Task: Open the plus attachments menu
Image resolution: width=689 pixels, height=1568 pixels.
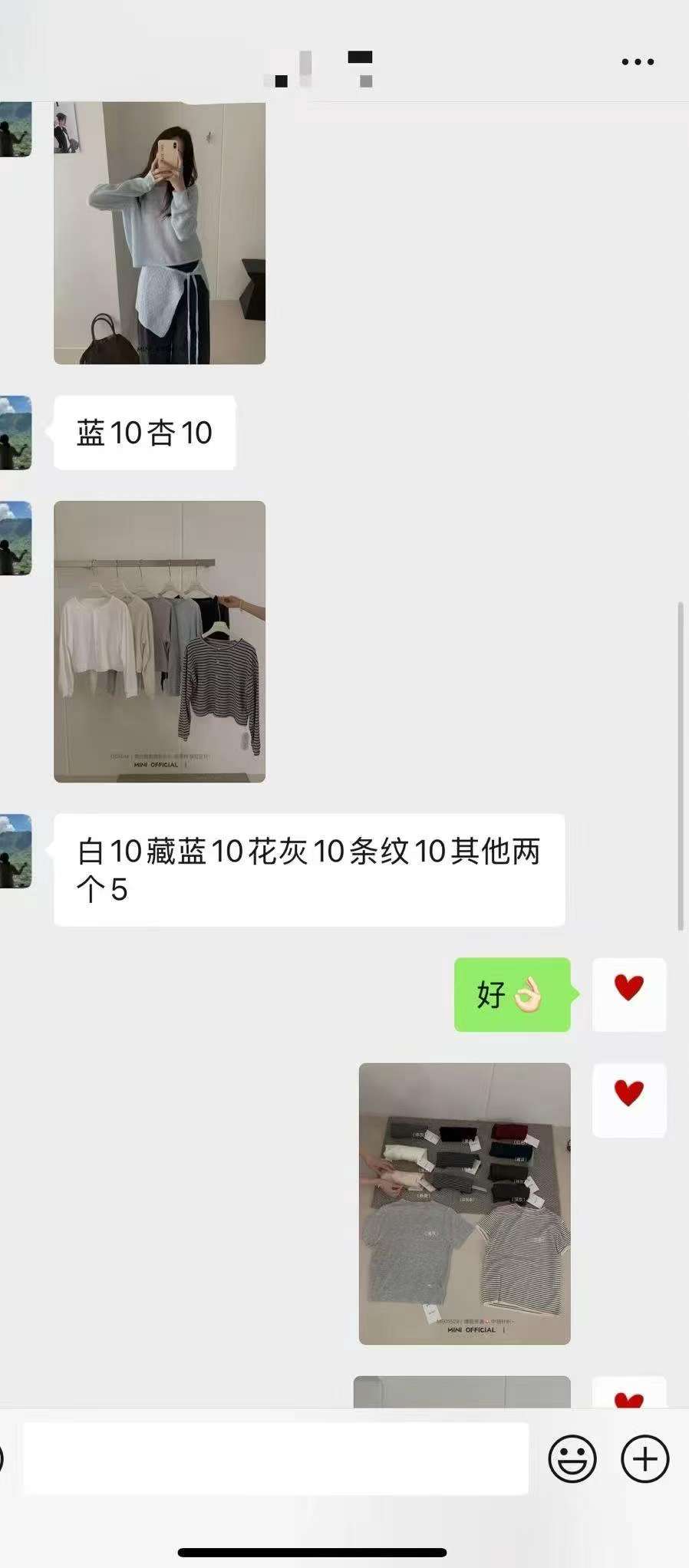Action: (x=644, y=1459)
